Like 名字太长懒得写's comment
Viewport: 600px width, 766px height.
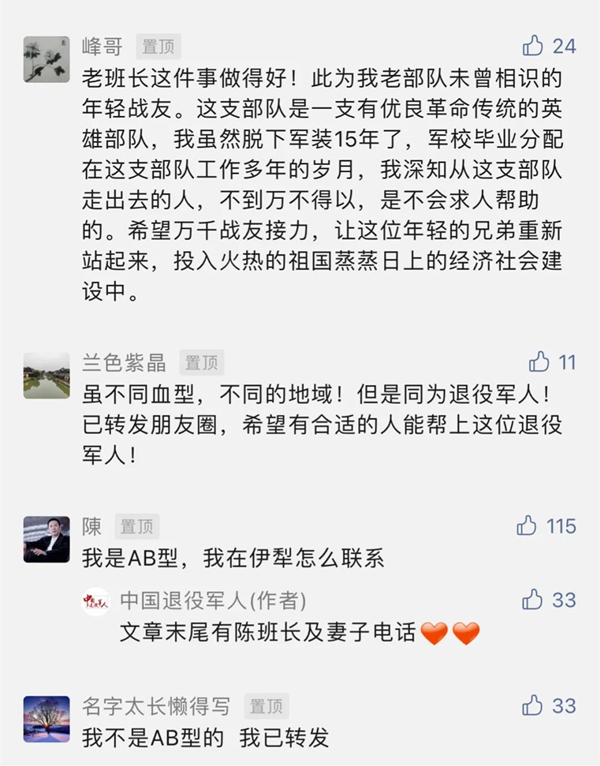[533, 705]
